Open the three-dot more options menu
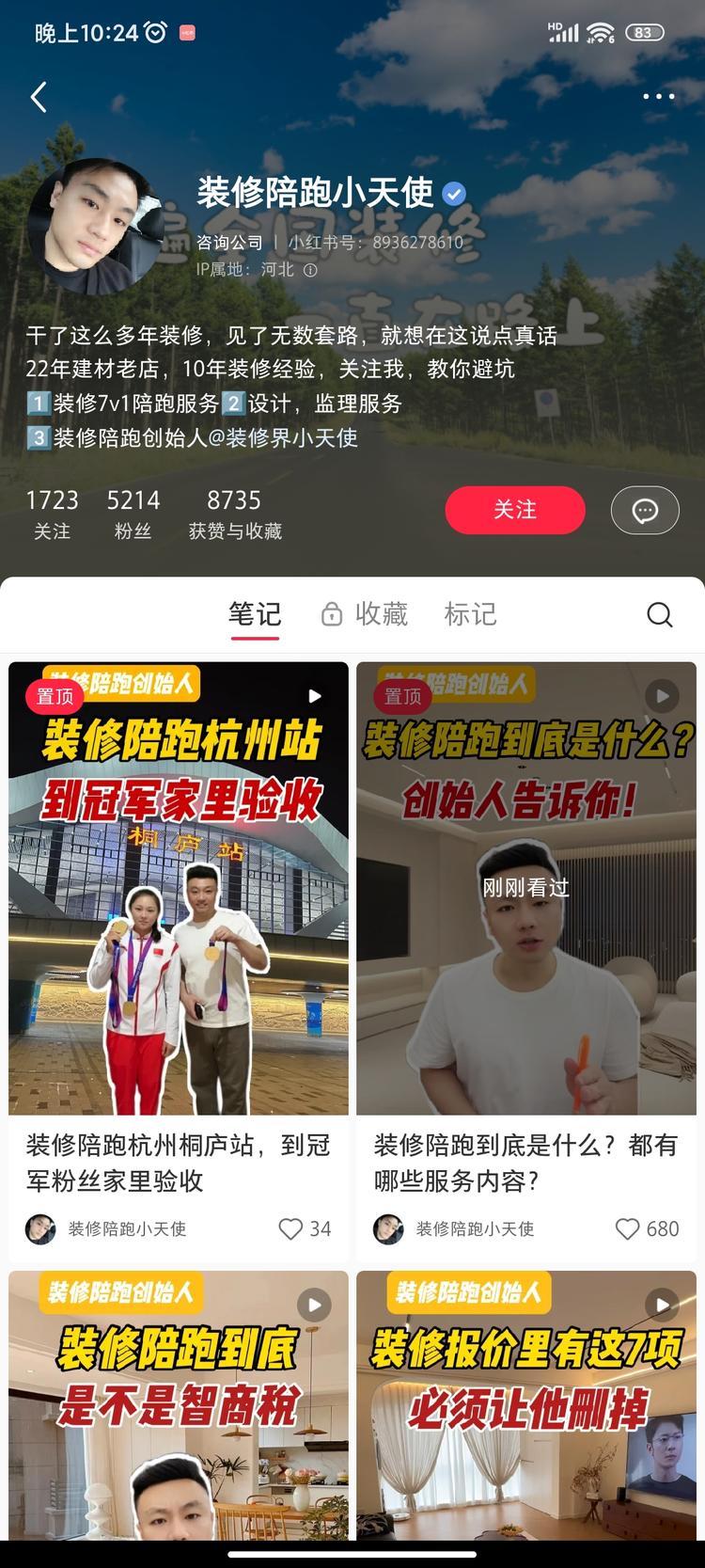 tap(658, 97)
